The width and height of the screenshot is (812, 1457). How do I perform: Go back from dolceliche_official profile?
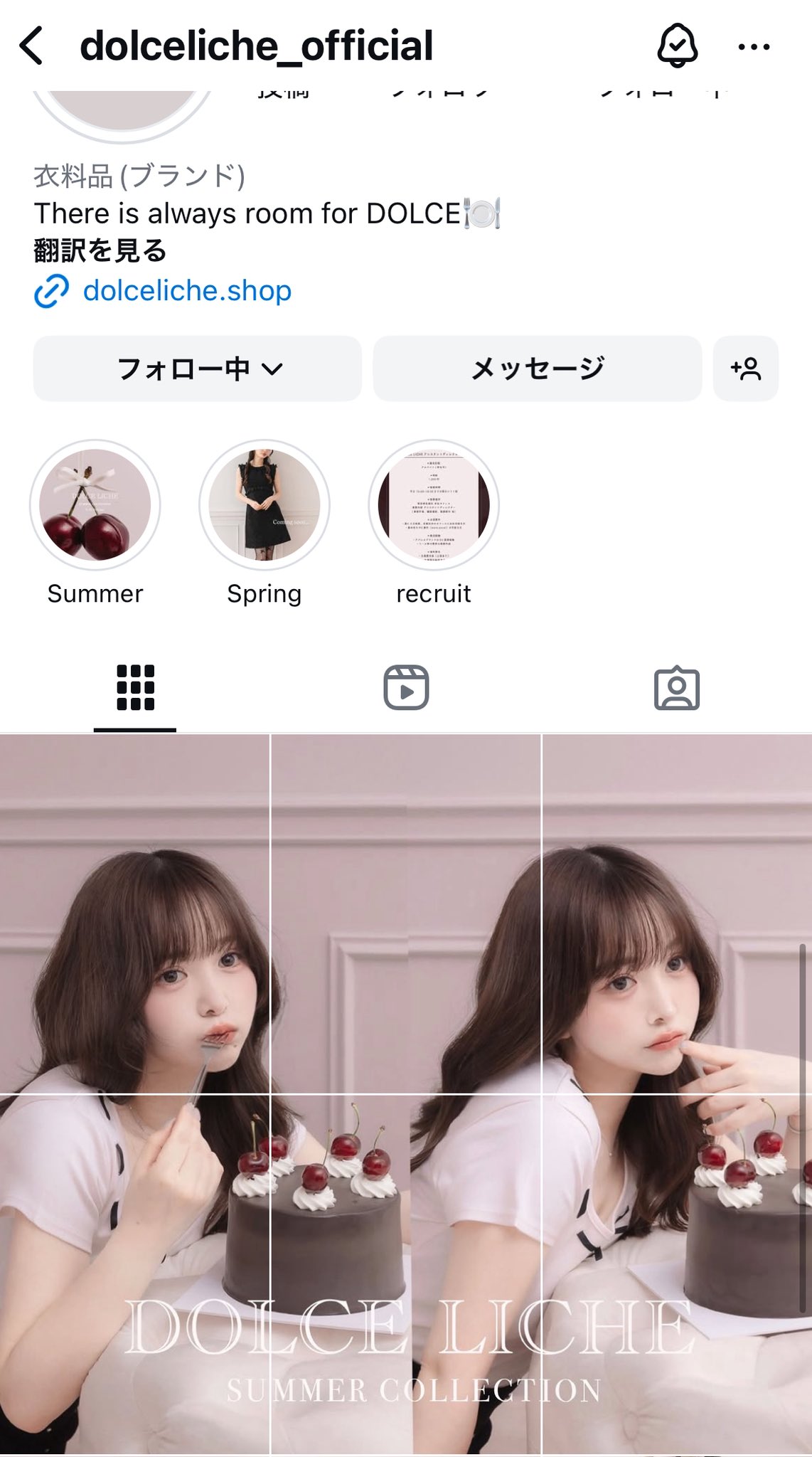click(x=33, y=46)
